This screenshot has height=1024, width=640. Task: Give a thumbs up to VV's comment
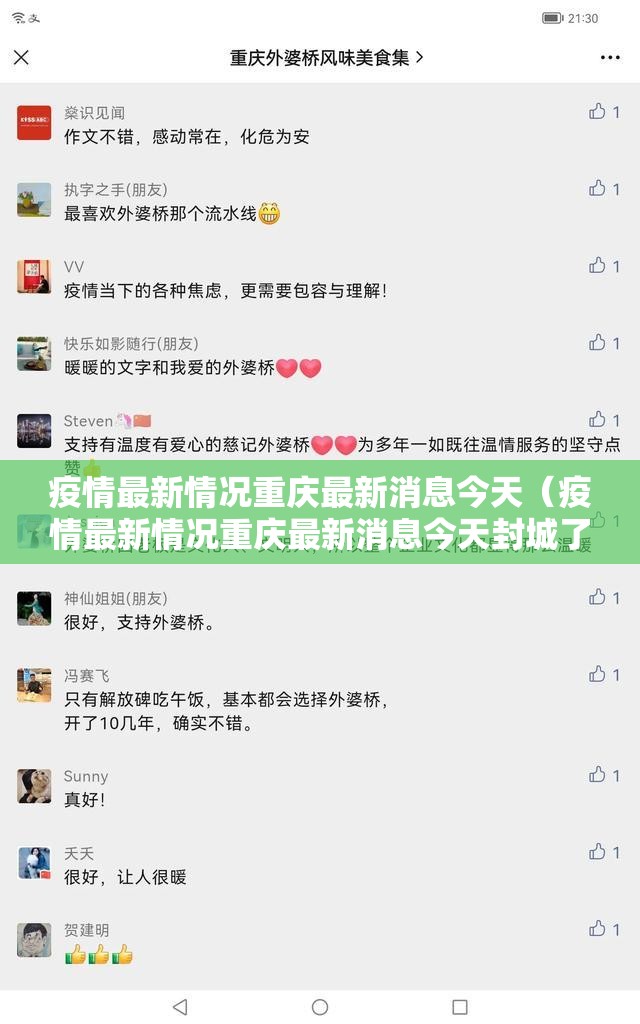tap(598, 265)
